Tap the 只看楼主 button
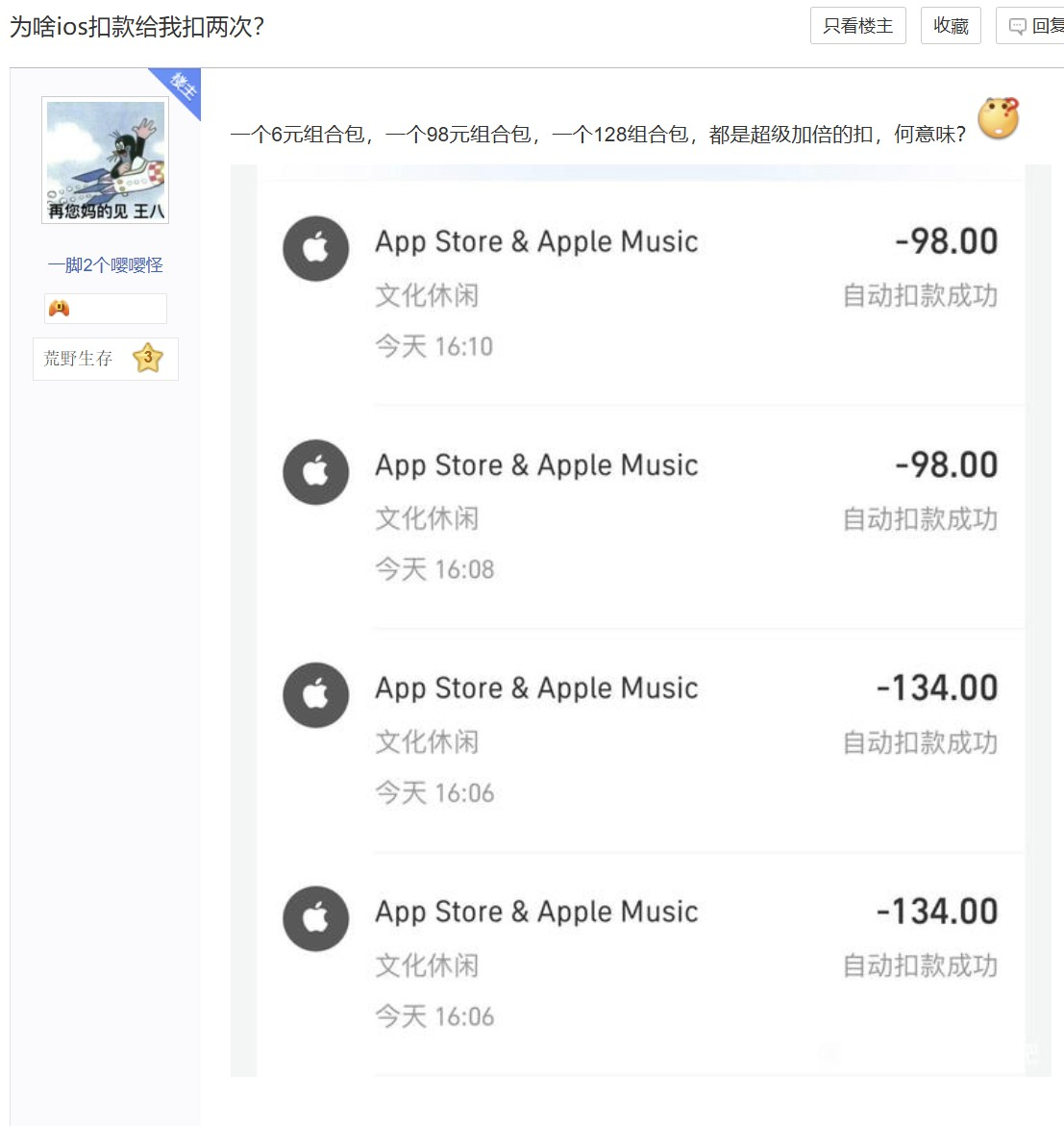The height and width of the screenshot is (1126, 1064). [x=857, y=26]
